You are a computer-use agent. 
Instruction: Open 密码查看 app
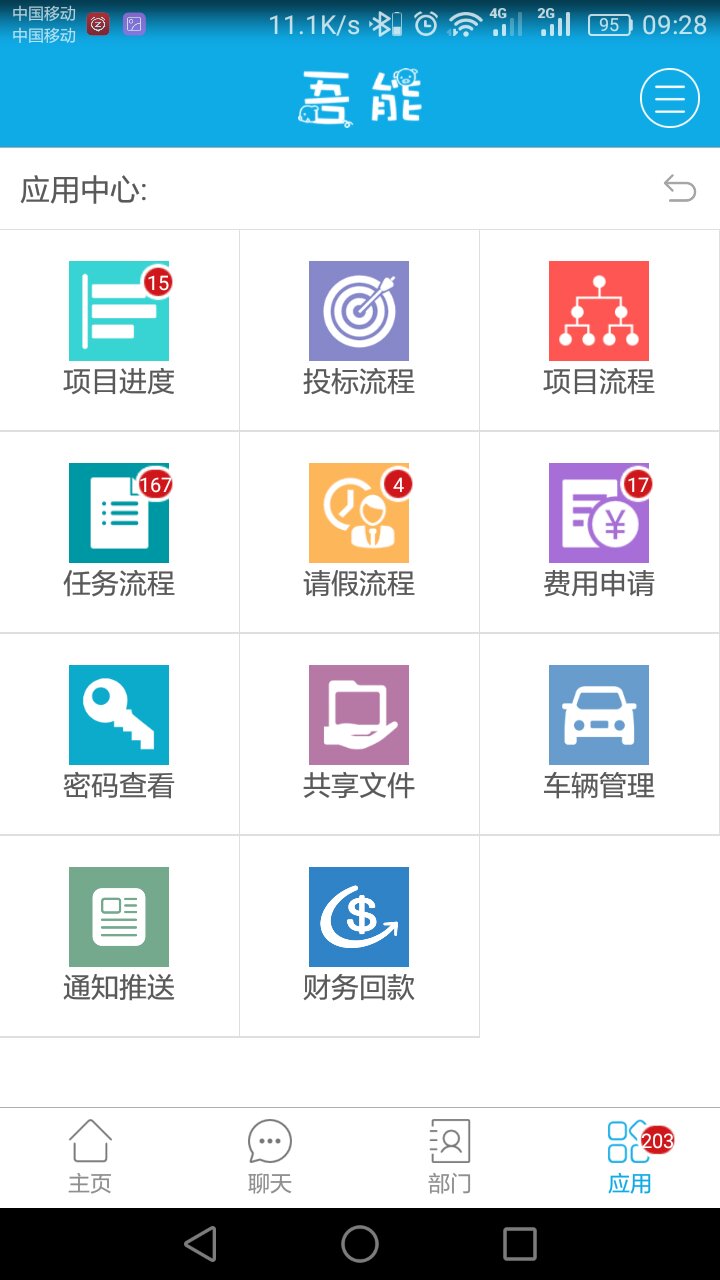(119, 734)
